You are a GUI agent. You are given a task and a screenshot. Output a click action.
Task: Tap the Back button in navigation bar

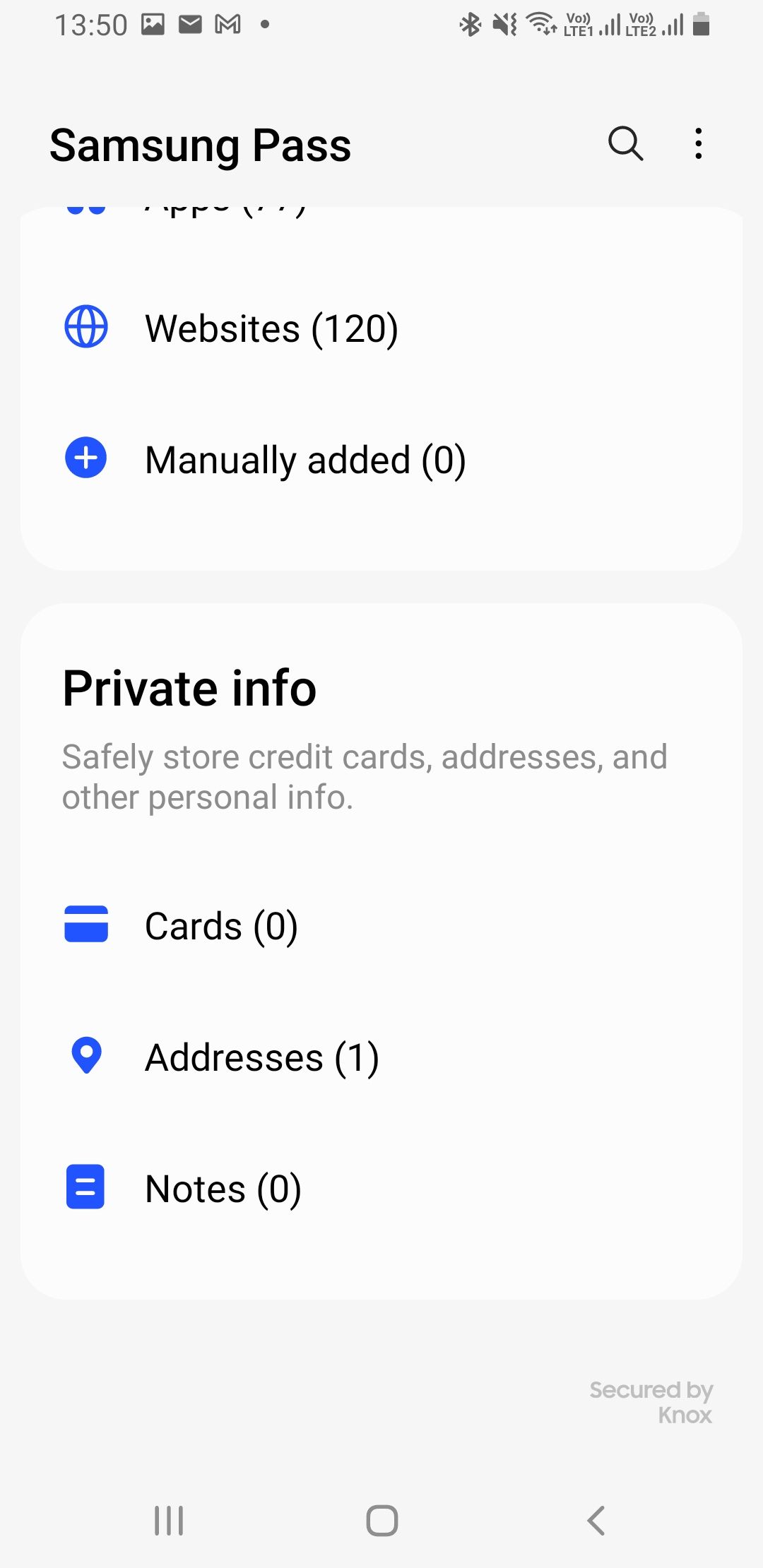594,1522
